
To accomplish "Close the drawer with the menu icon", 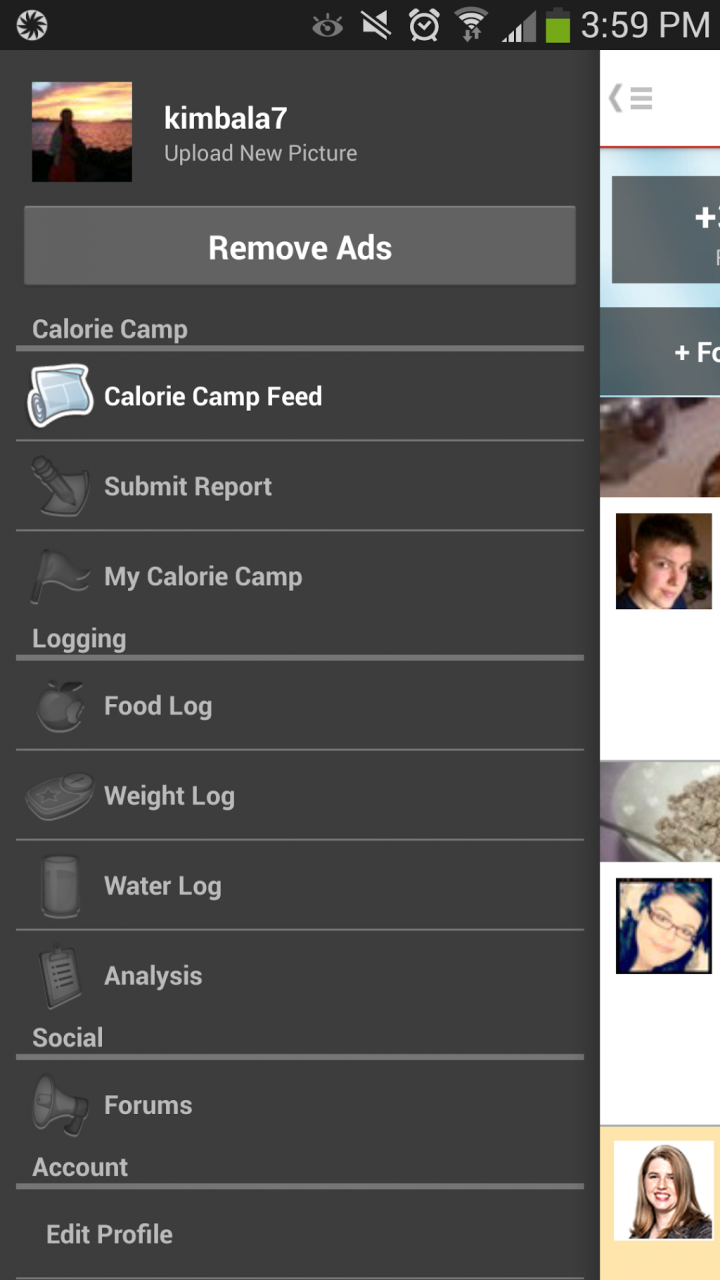I will (631, 98).
